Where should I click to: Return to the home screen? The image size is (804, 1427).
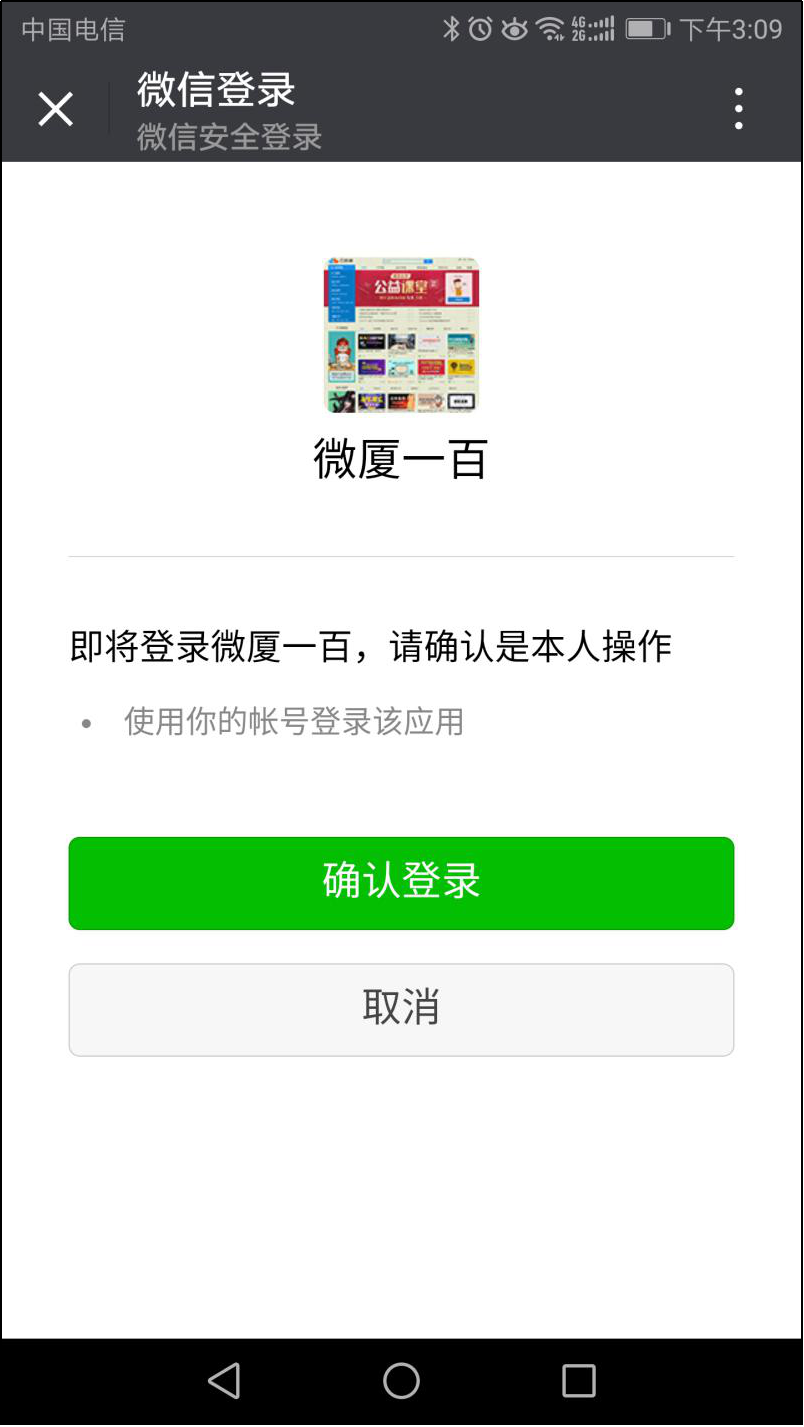coord(401,1381)
